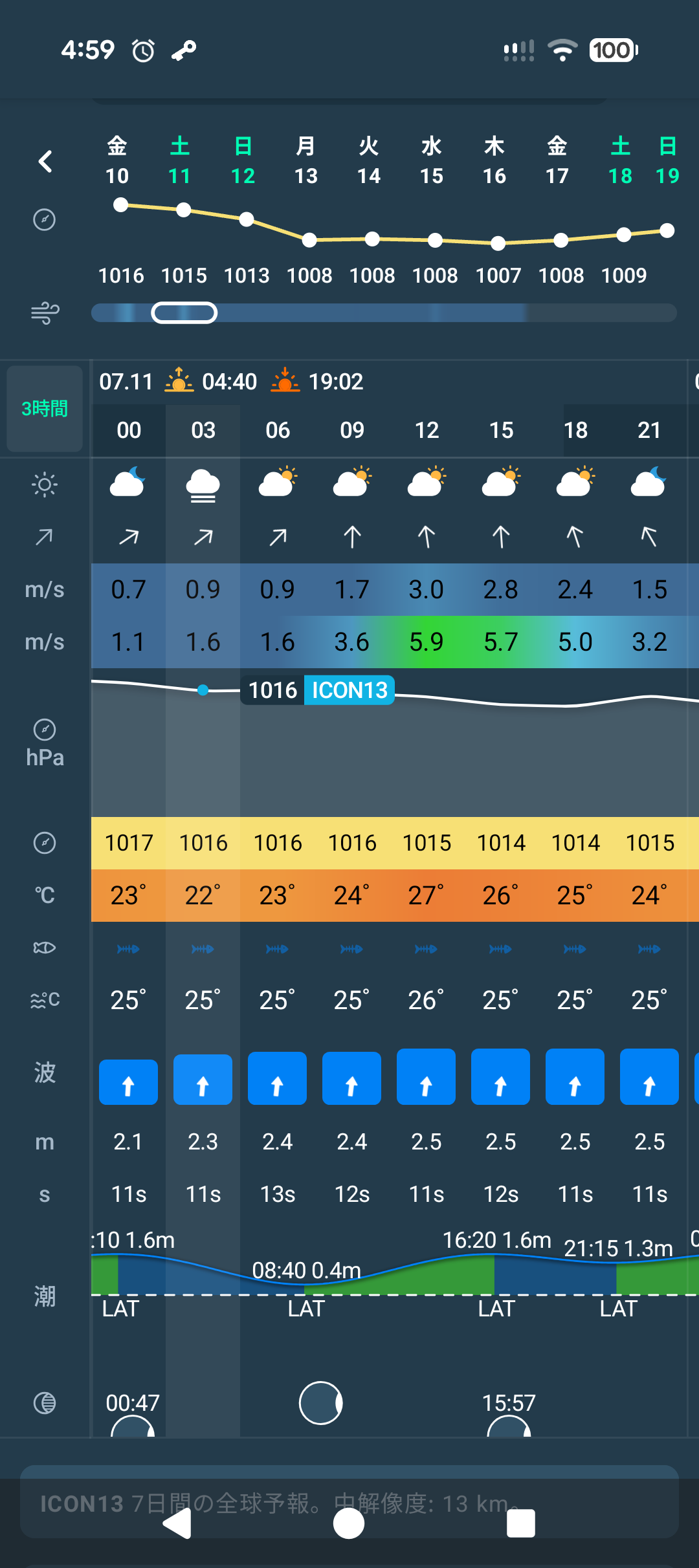
Task: Jump to Wednesday the 15th forecast
Action: [432, 160]
